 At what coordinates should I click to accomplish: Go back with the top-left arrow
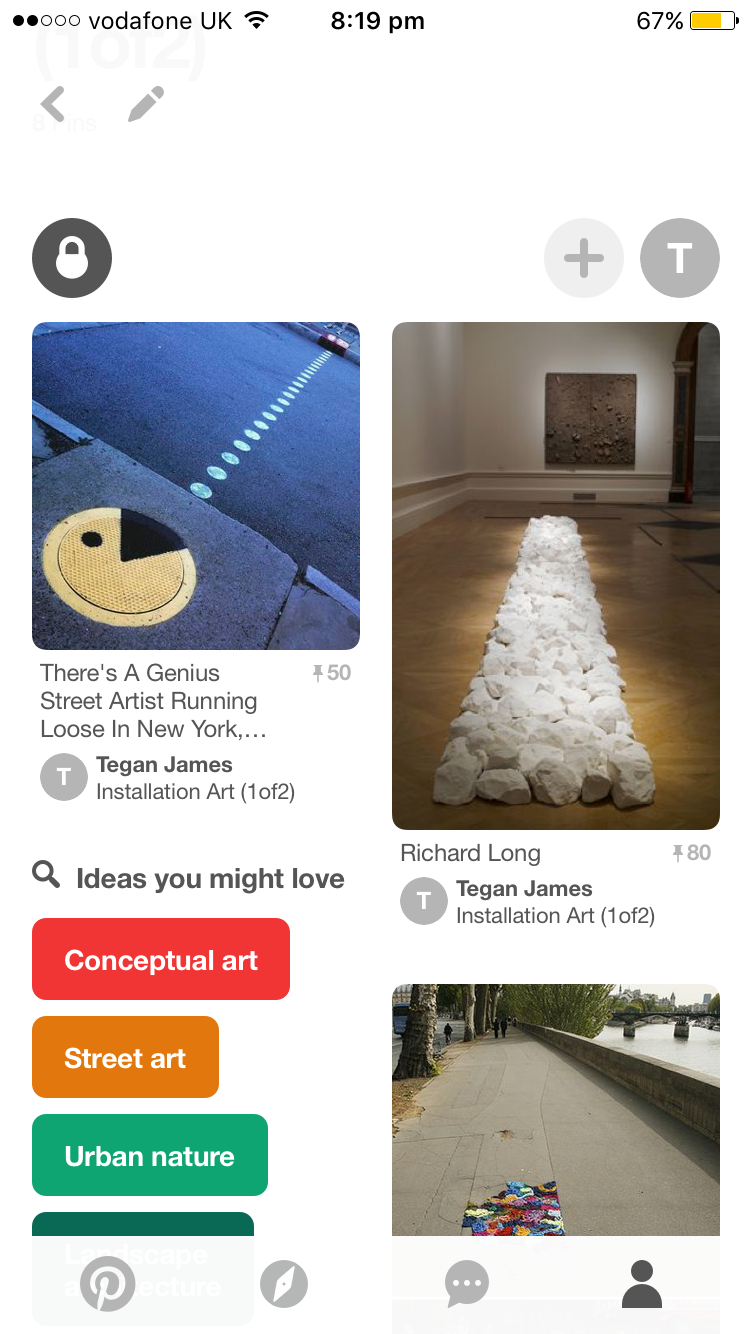tap(53, 104)
